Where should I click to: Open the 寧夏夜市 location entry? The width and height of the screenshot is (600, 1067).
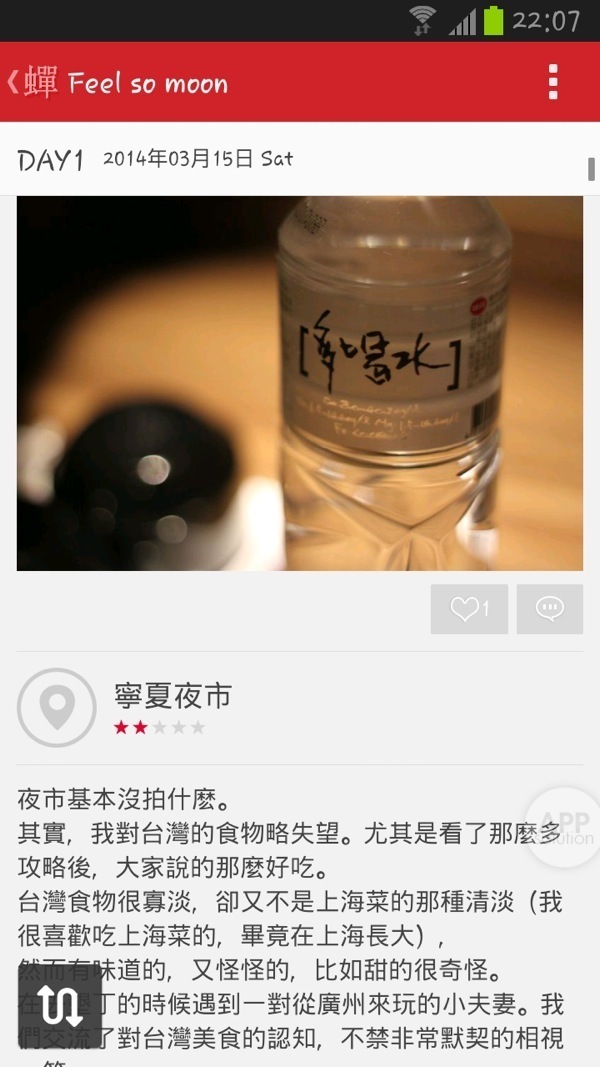coord(172,697)
